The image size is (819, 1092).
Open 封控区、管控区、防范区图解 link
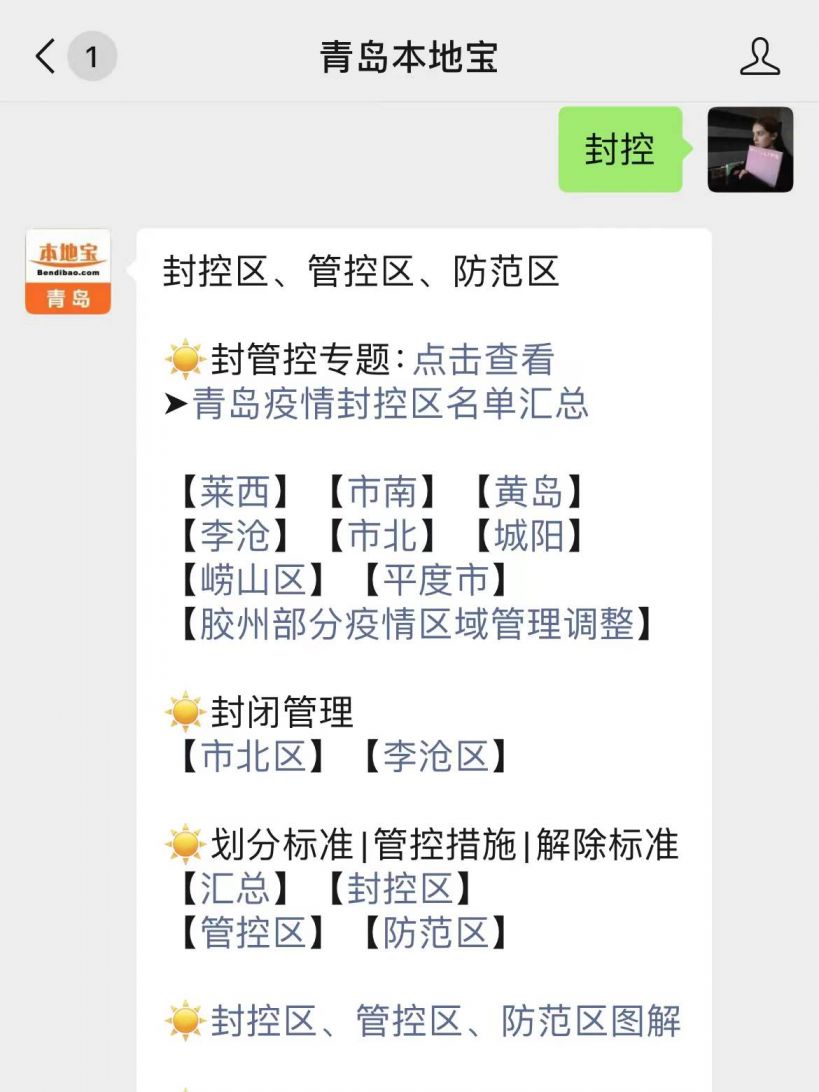coord(445,1021)
